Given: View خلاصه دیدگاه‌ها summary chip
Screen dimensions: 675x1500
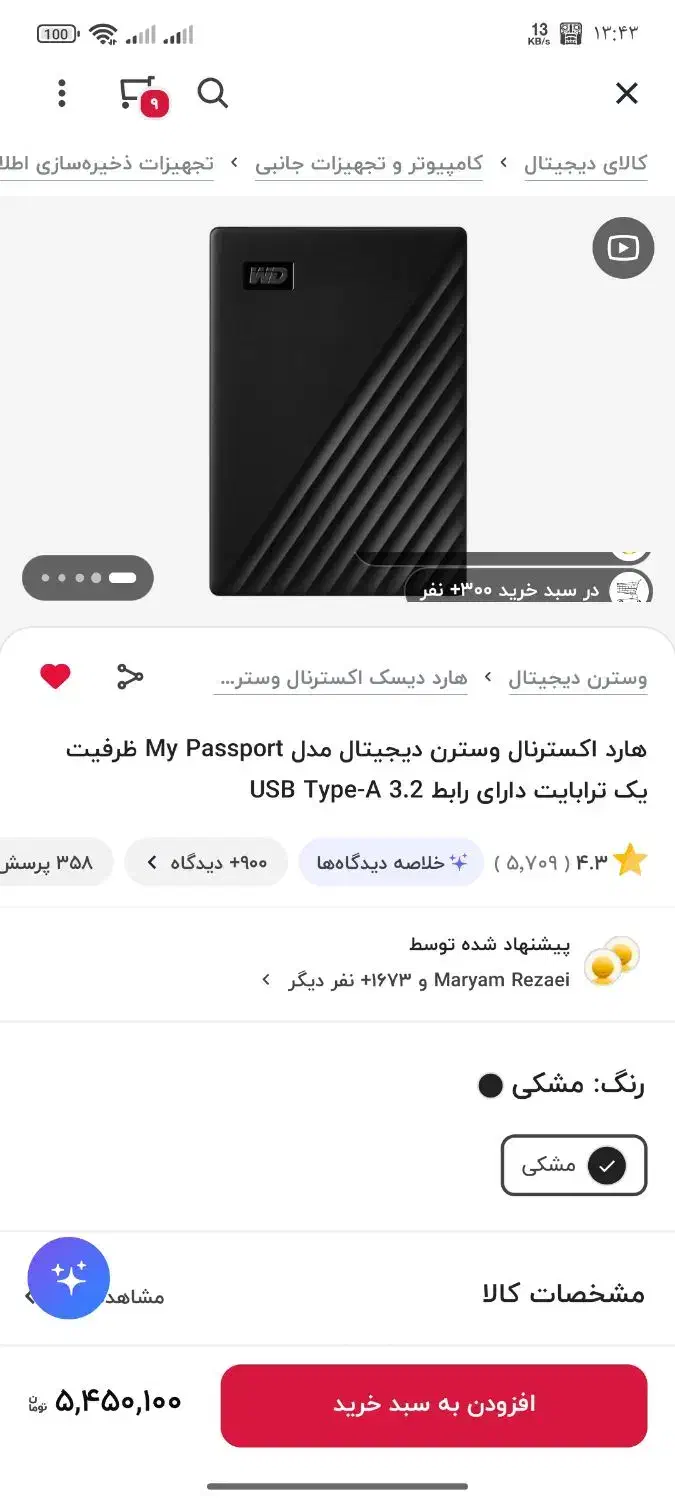Looking at the screenshot, I should tap(391, 862).
